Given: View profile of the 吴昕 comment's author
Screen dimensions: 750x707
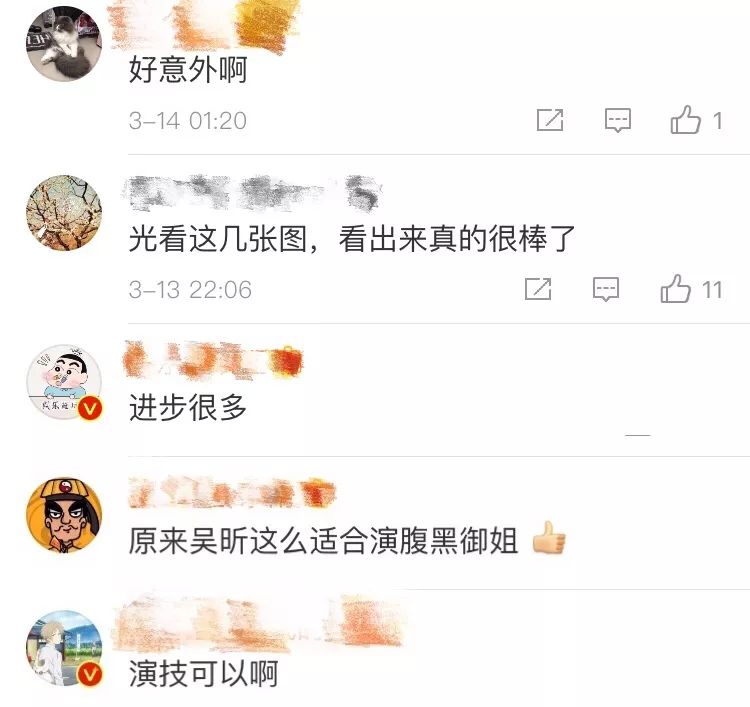Looking at the screenshot, I should 64,515.
